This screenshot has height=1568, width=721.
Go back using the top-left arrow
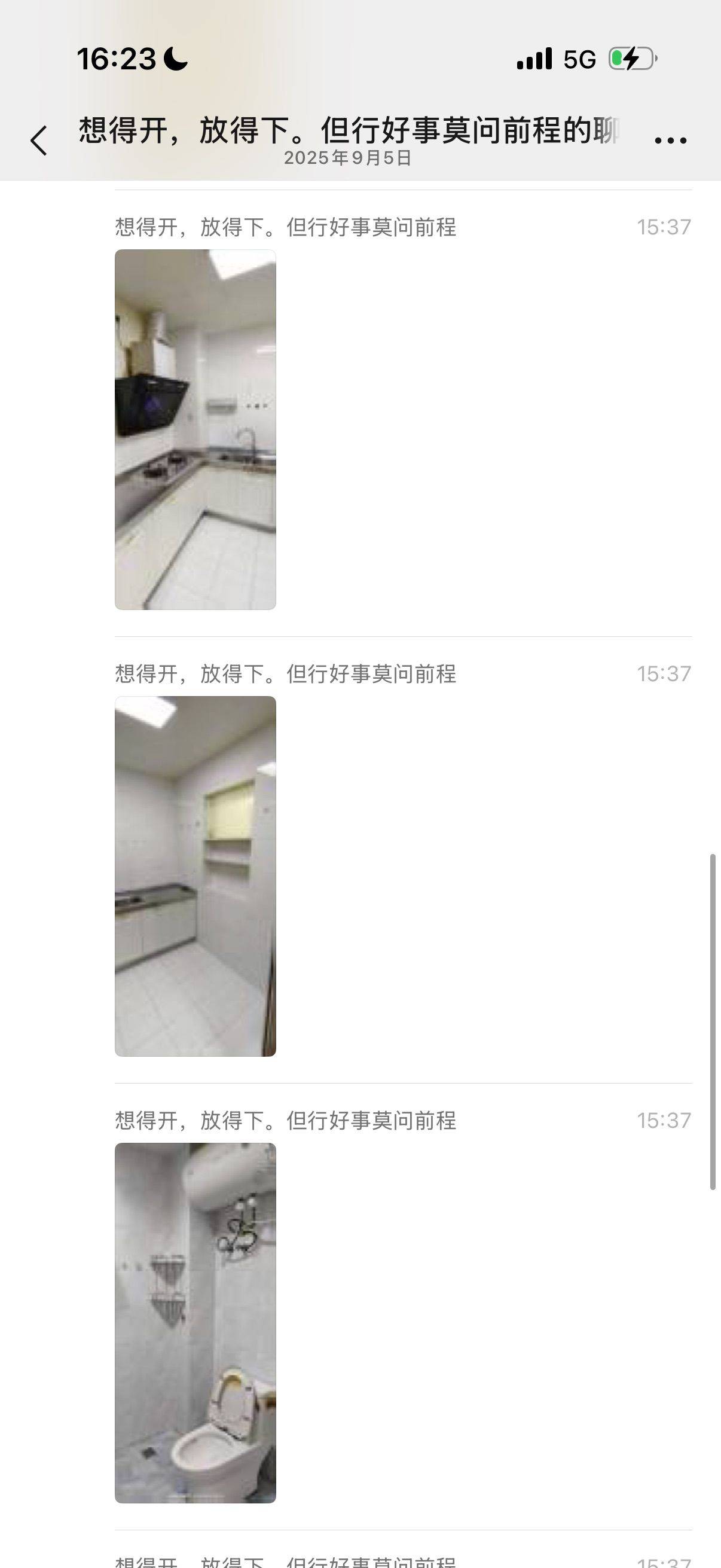[x=39, y=141]
